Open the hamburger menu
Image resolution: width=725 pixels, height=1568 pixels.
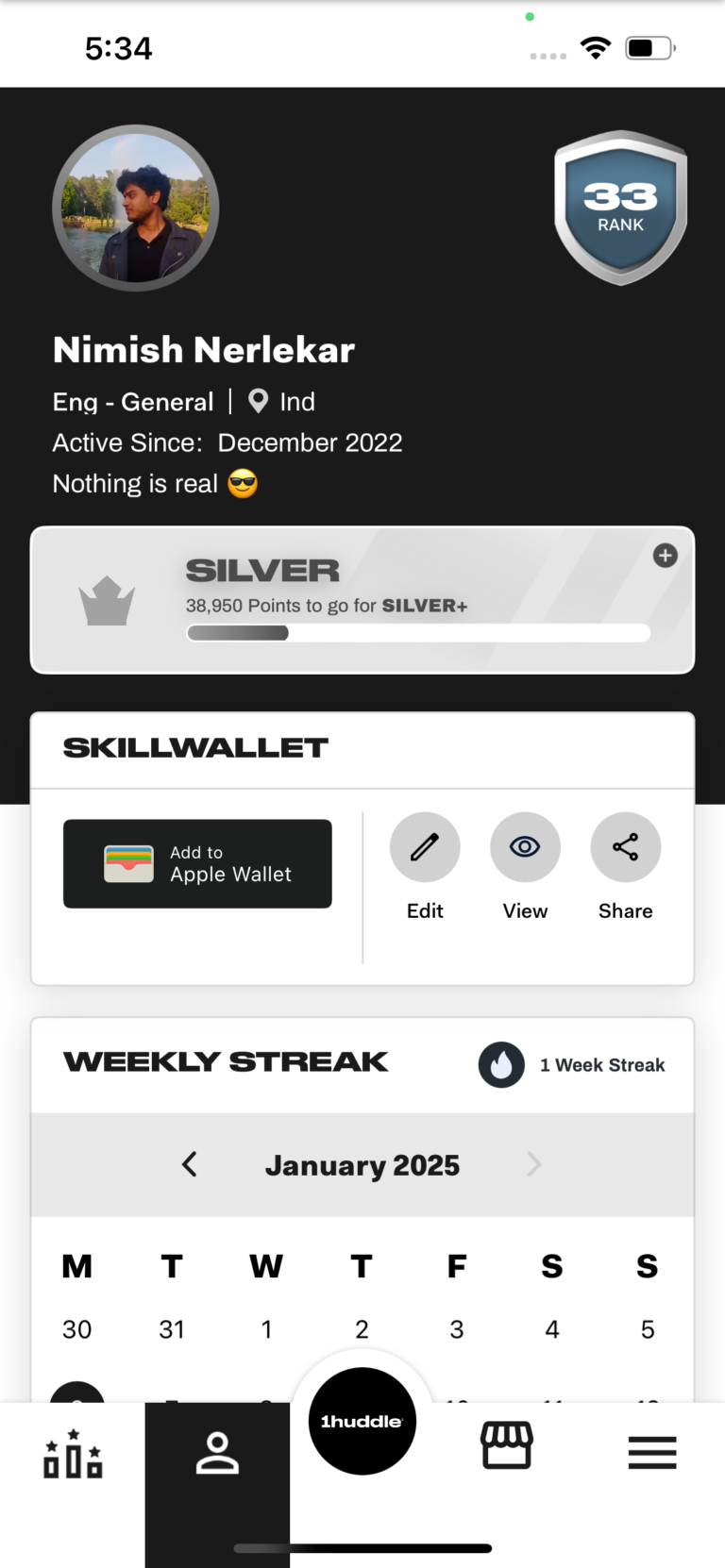652,1453
